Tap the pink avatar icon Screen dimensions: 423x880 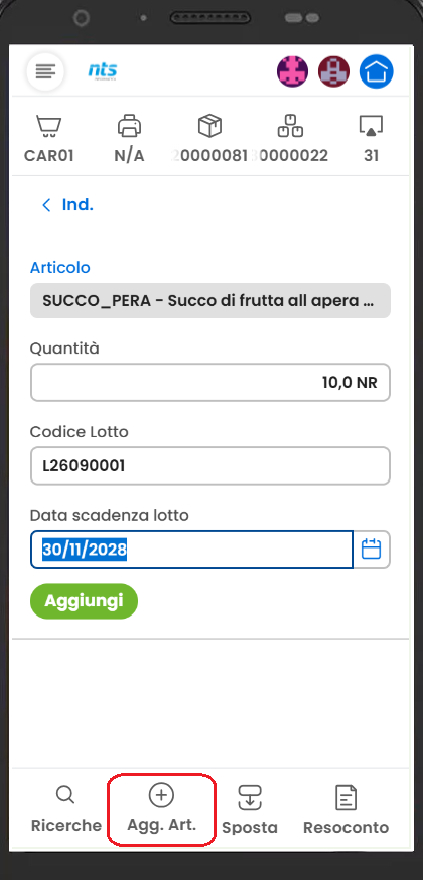point(292,72)
